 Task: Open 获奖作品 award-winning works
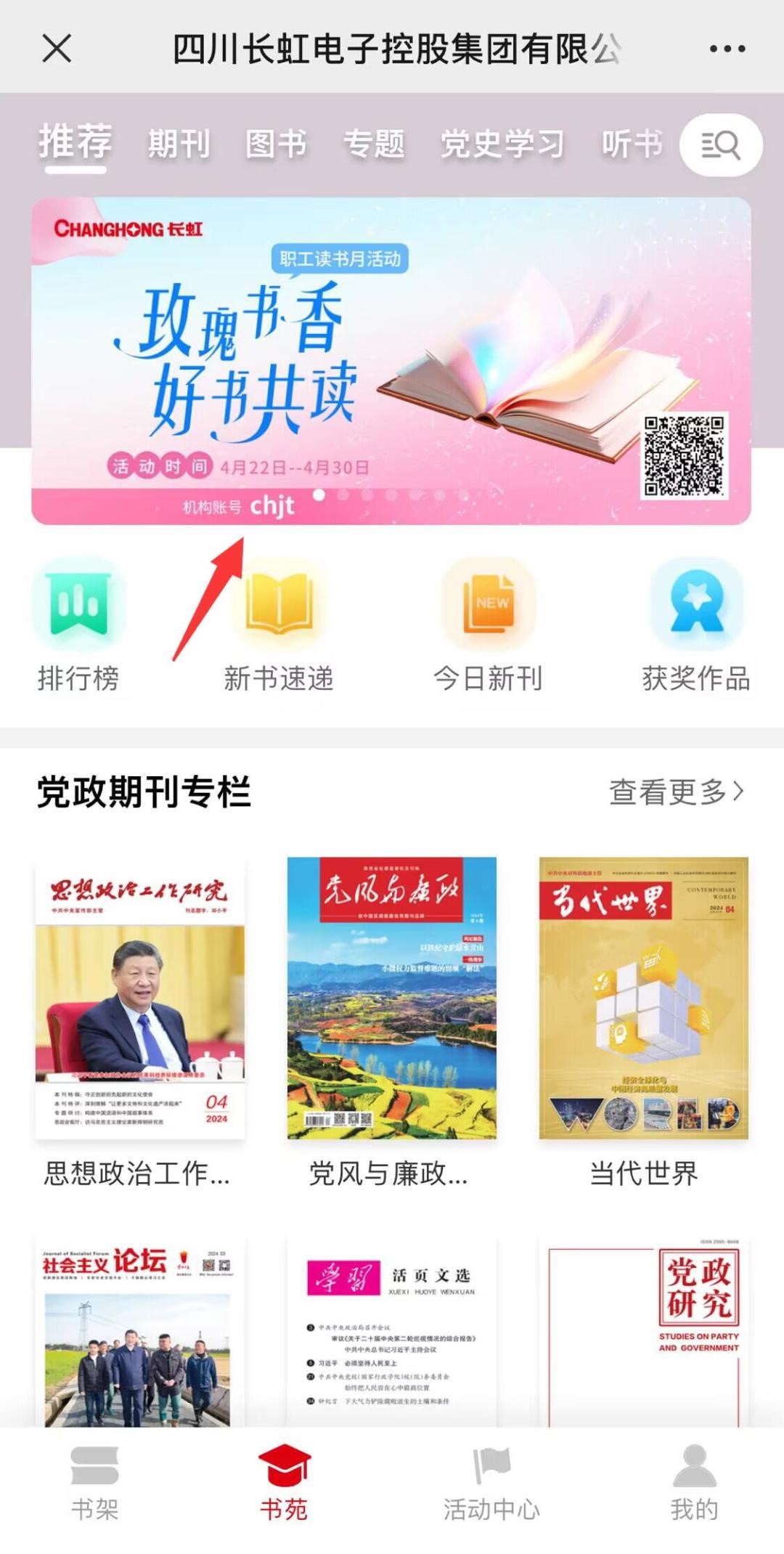(x=695, y=626)
